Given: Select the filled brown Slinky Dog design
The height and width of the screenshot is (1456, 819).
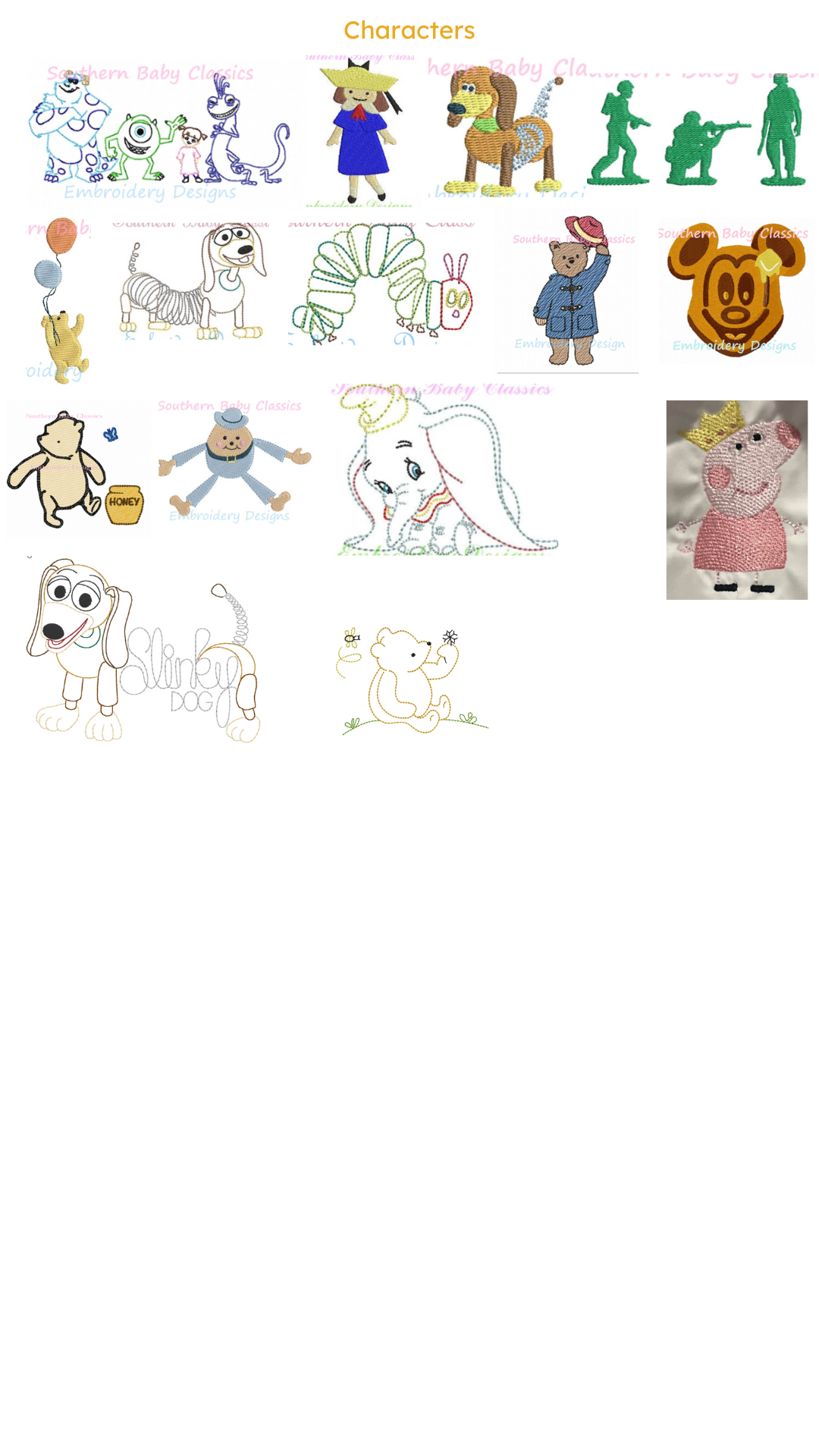Looking at the screenshot, I should coord(502,129).
